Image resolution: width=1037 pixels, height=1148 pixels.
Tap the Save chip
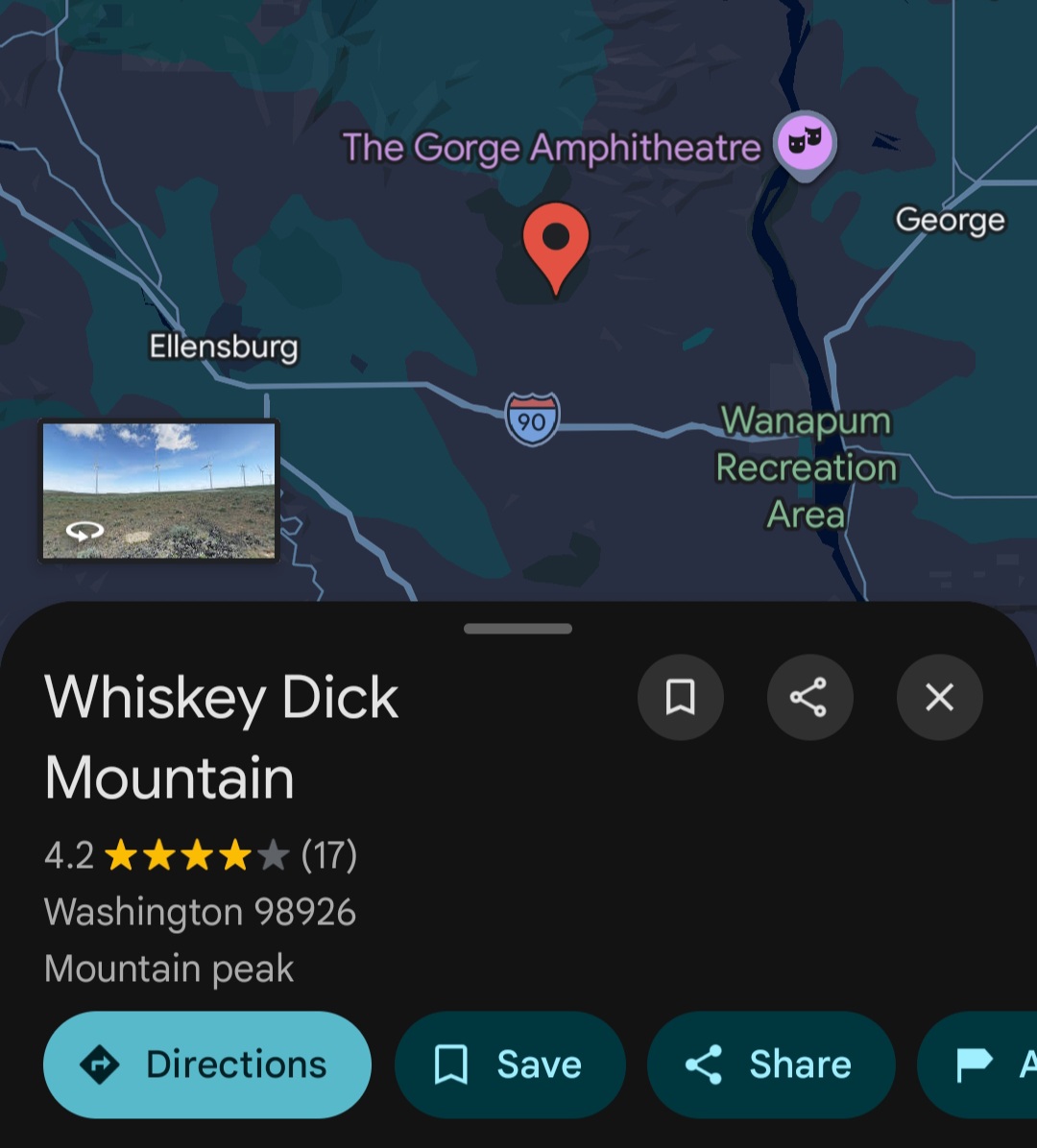coord(510,1064)
